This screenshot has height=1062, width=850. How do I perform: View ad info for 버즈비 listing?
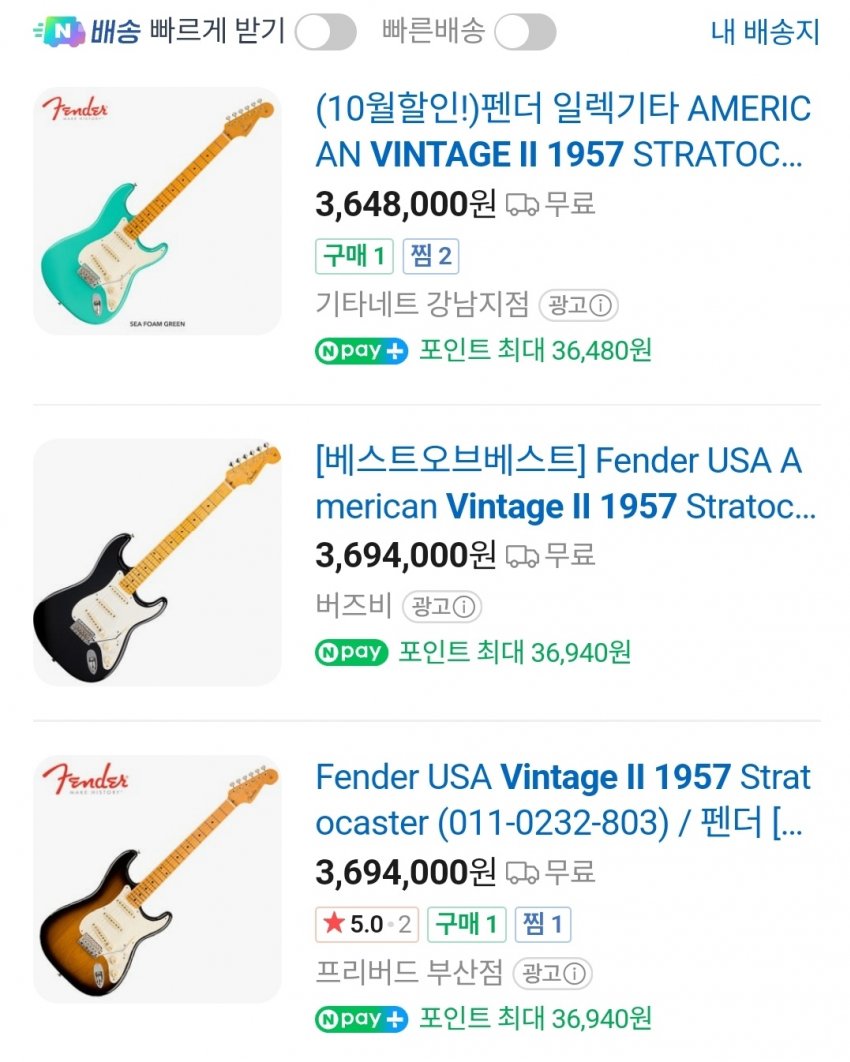click(441, 606)
